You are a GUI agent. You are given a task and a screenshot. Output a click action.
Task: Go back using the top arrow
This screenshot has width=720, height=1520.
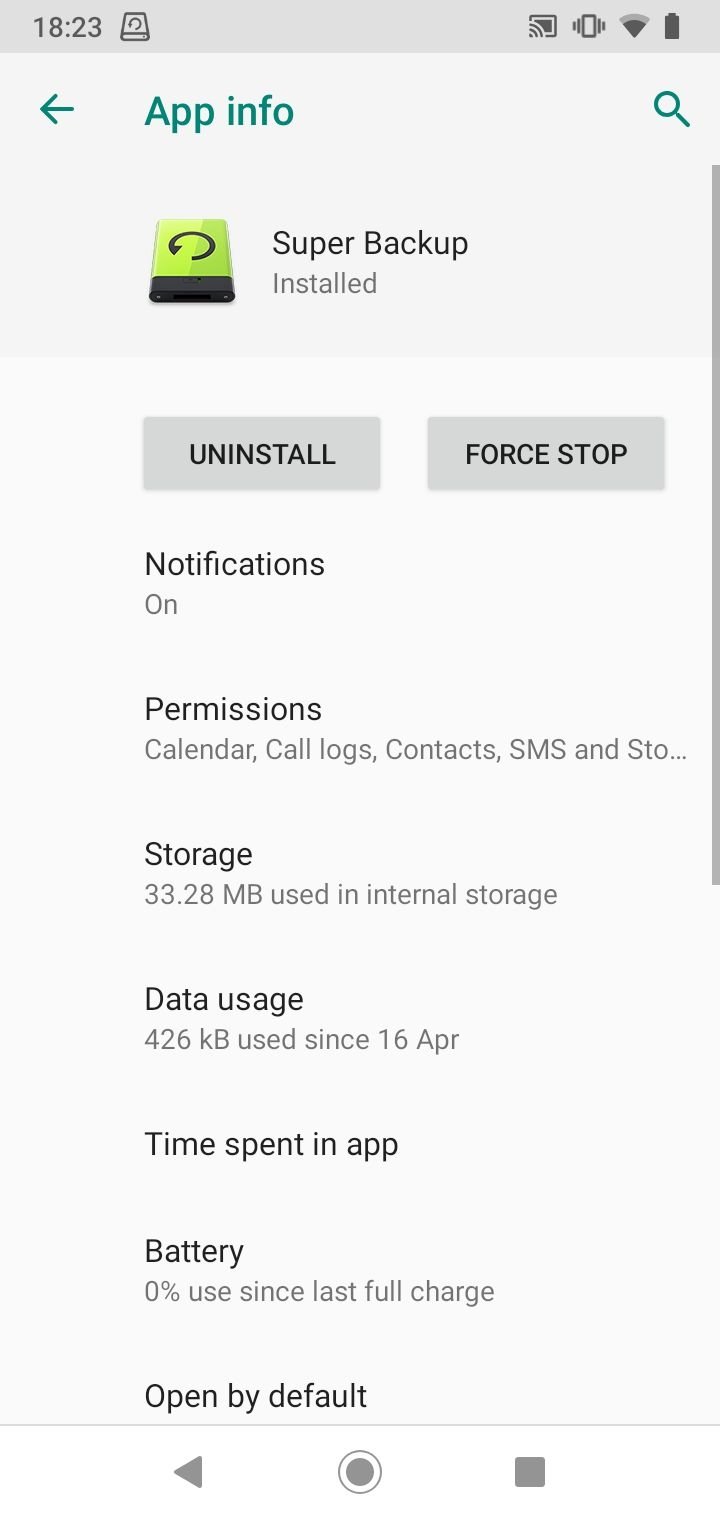57,109
